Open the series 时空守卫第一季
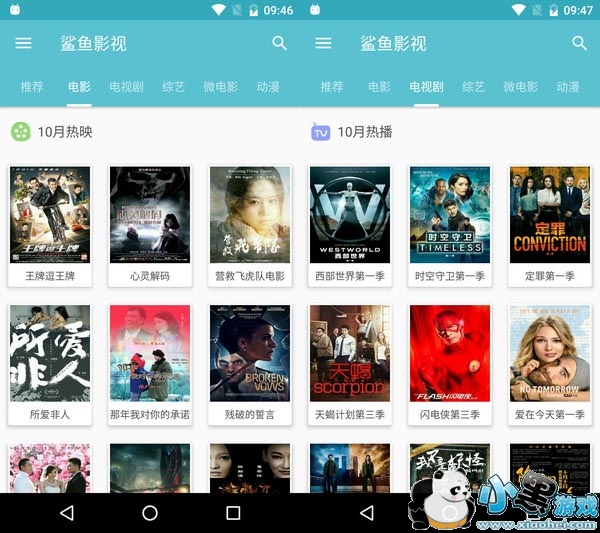Viewport: 600px width, 533px height. click(x=450, y=224)
